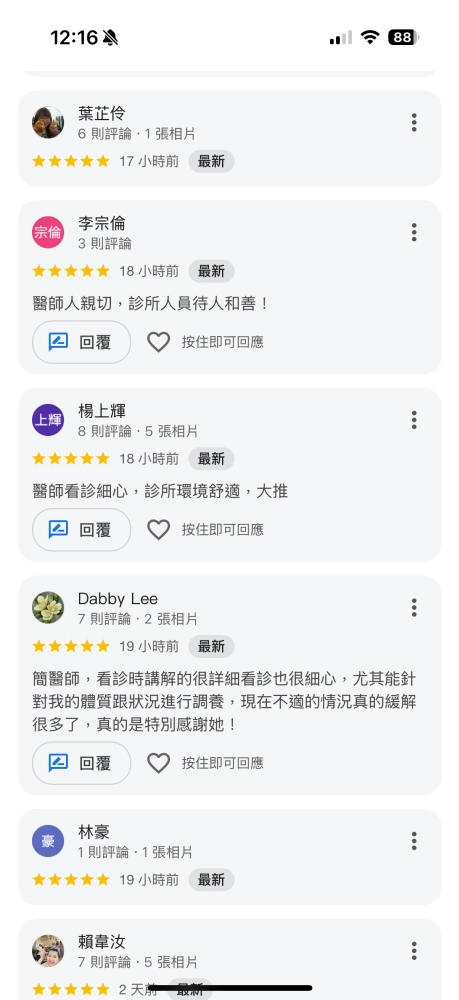Image resolution: width=459 pixels, height=1000 pixels.
Task: Reply to 李宗倫's review
Action: point(82,342)
